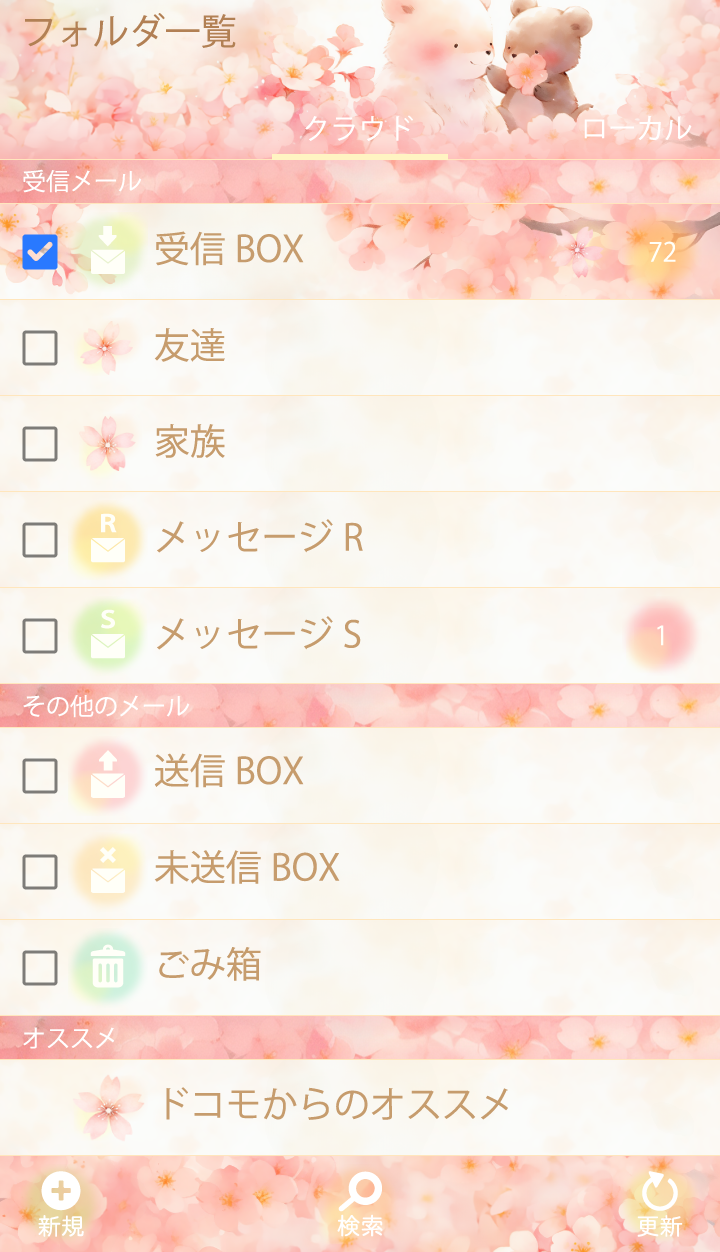720x1252 pixels.
Task: Open the メッセージ R folder
Action: [260, 538]
